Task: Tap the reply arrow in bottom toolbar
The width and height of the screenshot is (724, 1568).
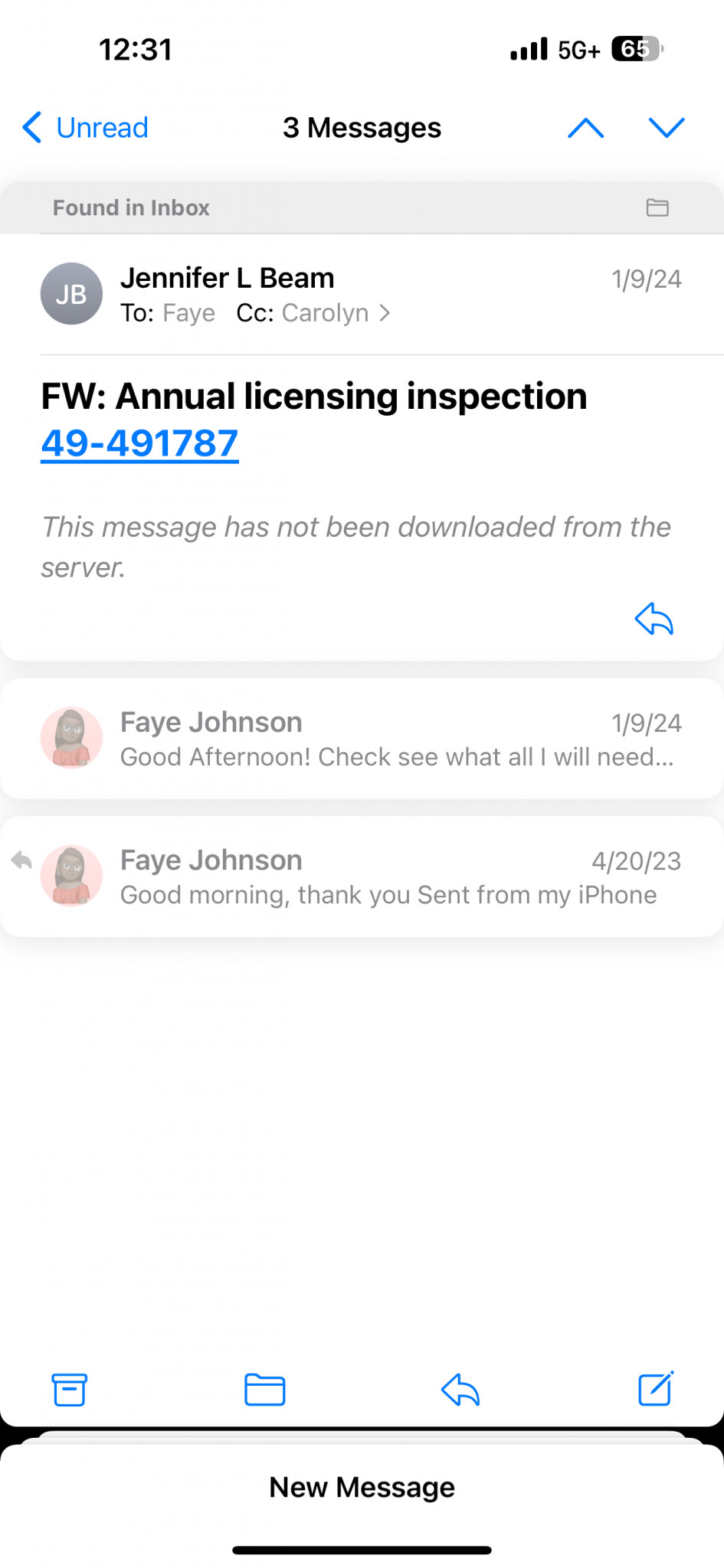Action: click(x=460, y=1390)
